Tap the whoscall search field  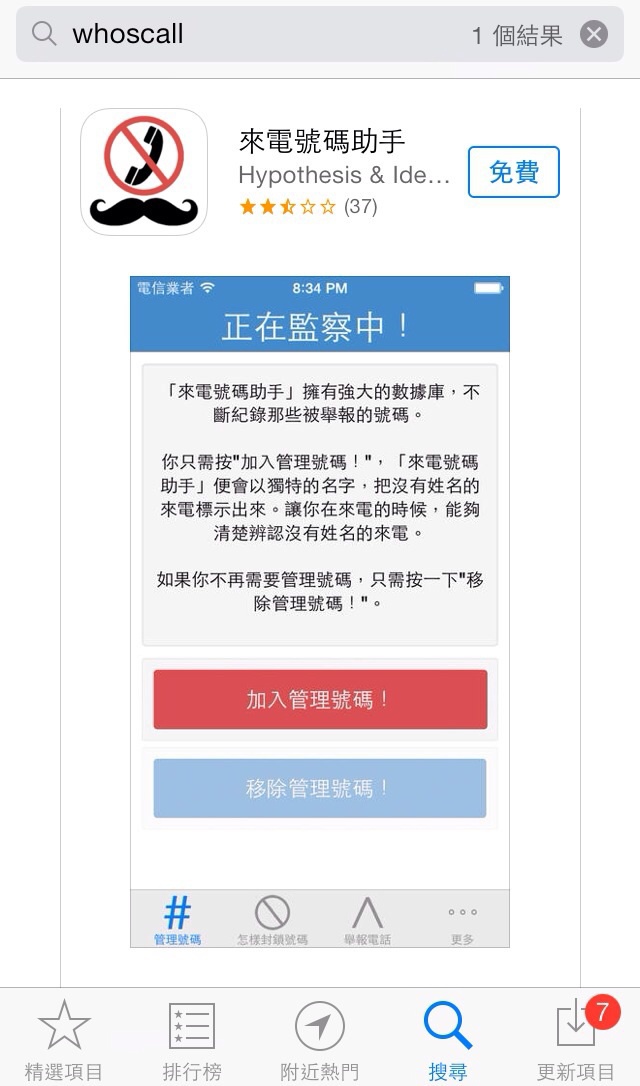point(319,34)
